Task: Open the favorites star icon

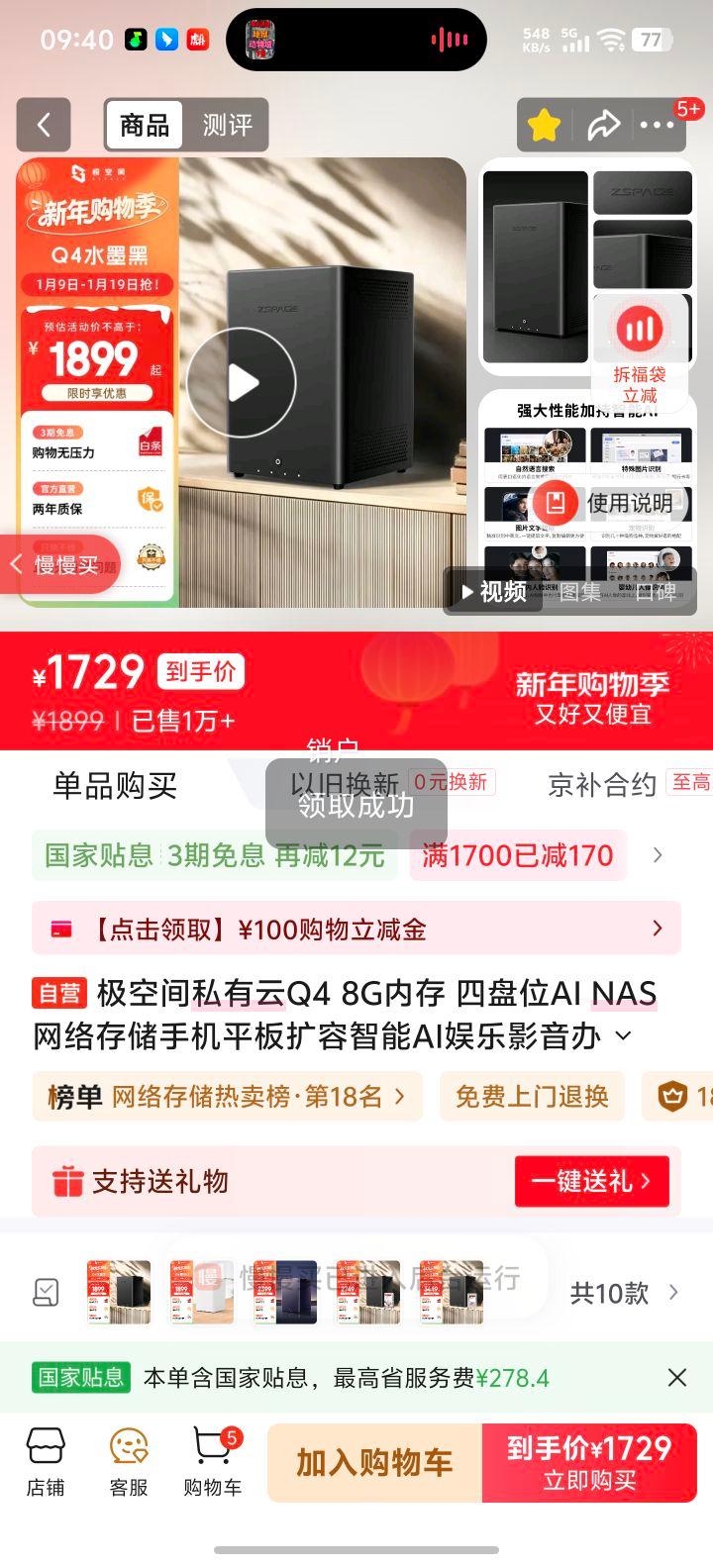Action: click(544, 126)
